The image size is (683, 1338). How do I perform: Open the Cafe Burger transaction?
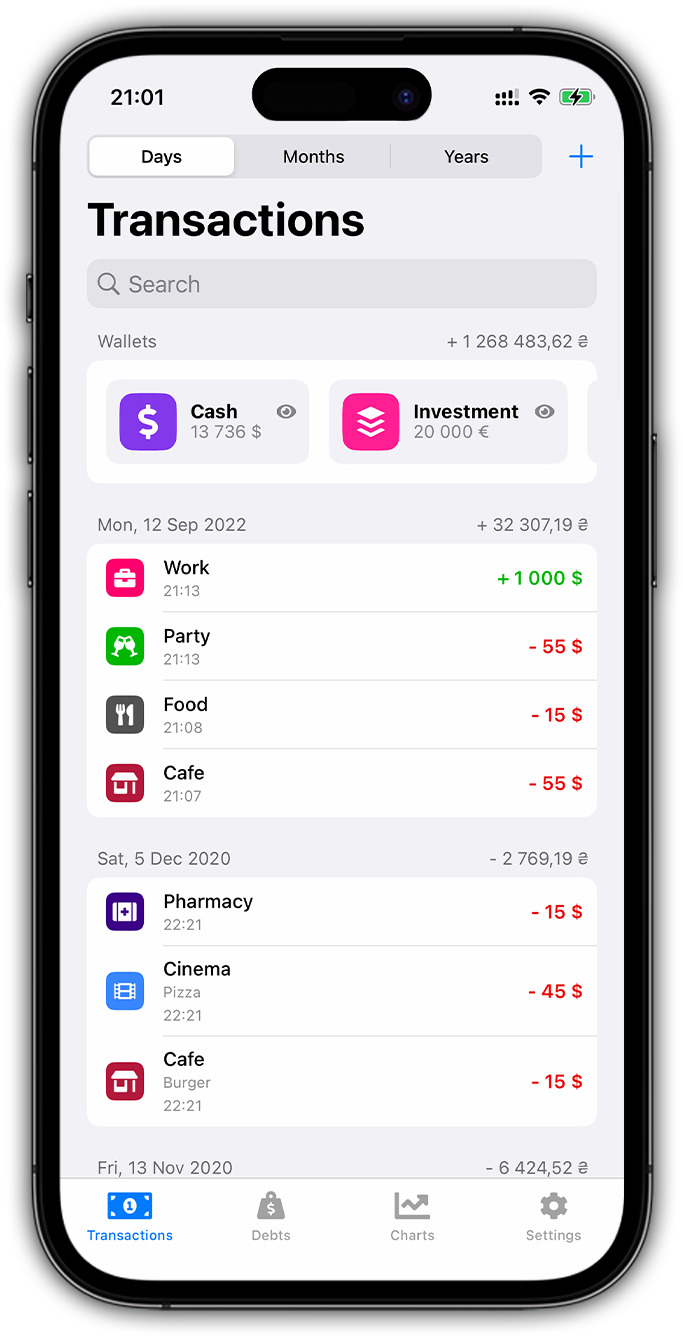(x=341, y=1081)
